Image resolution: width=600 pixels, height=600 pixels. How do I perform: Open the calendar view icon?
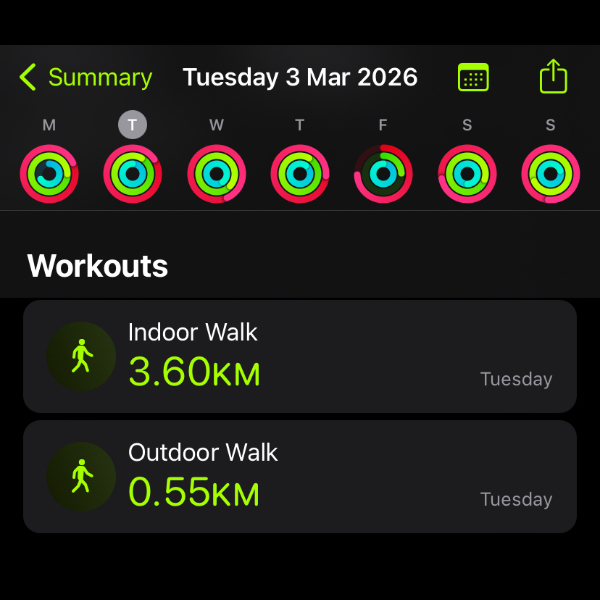point(473,78)
